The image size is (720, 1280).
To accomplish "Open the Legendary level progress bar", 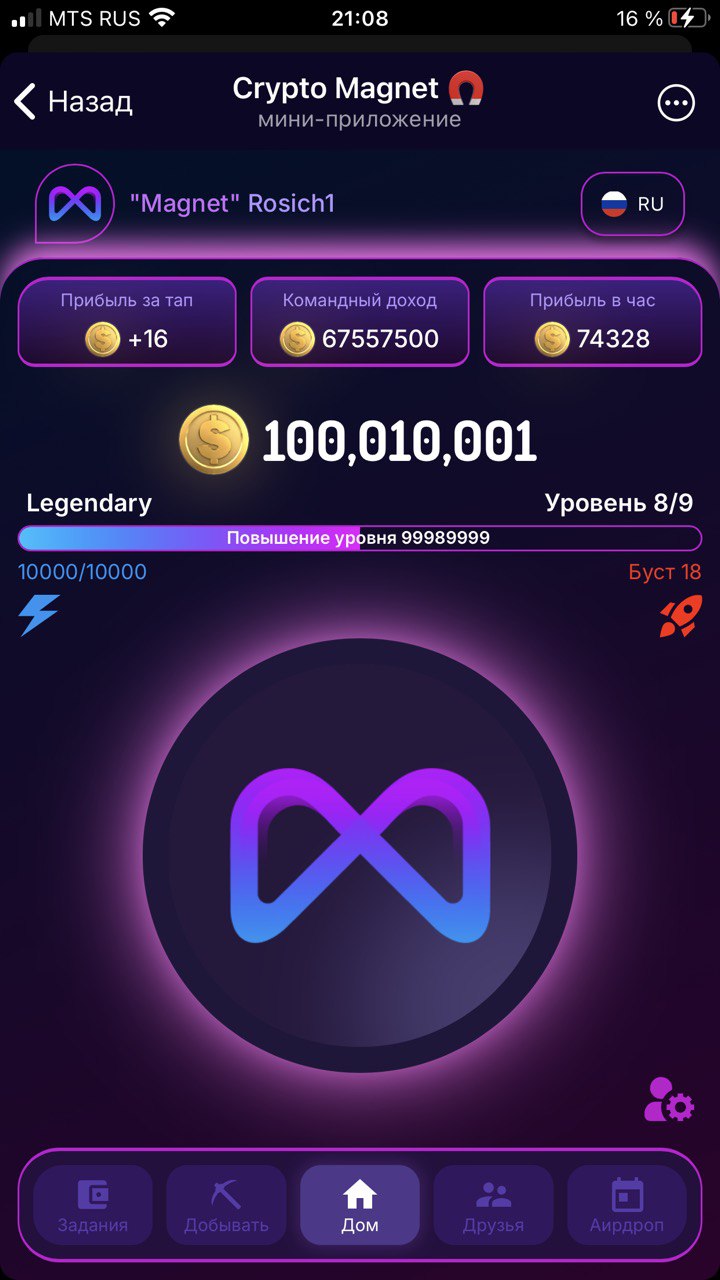I will click(x=360, y=538).
